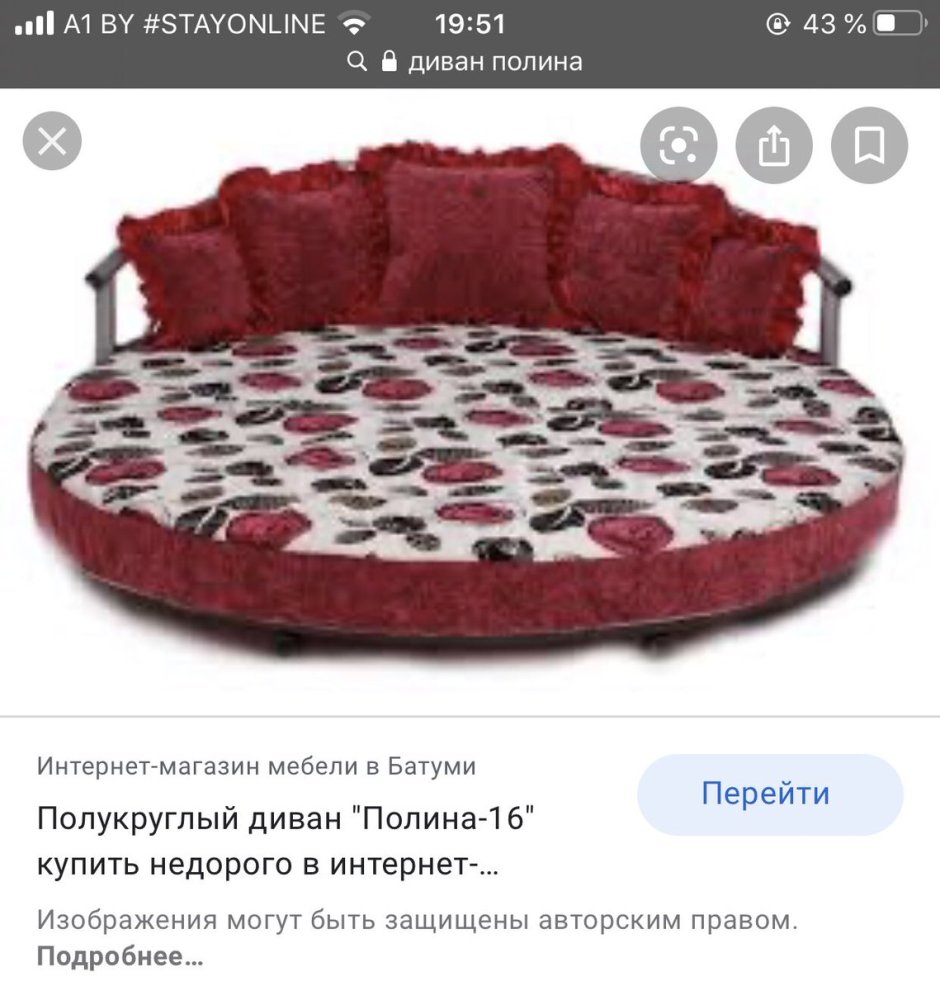Viewport: 940px width, 991px height.
Task: Dismiss the image viewer with the X button
Action: [50, 140]
